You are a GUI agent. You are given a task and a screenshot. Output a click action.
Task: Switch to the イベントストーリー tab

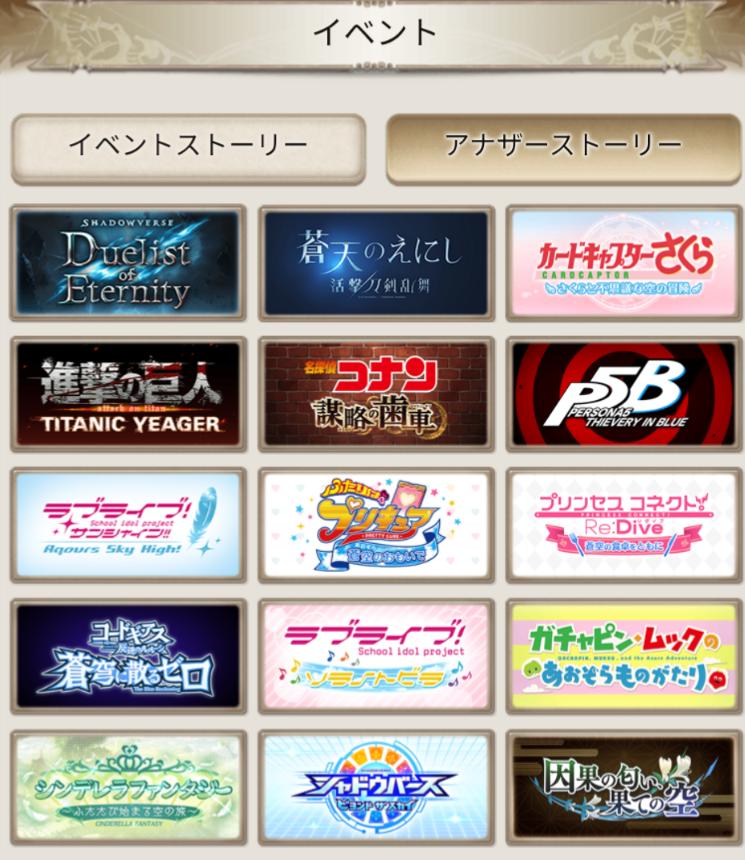(x=188, y=145)
